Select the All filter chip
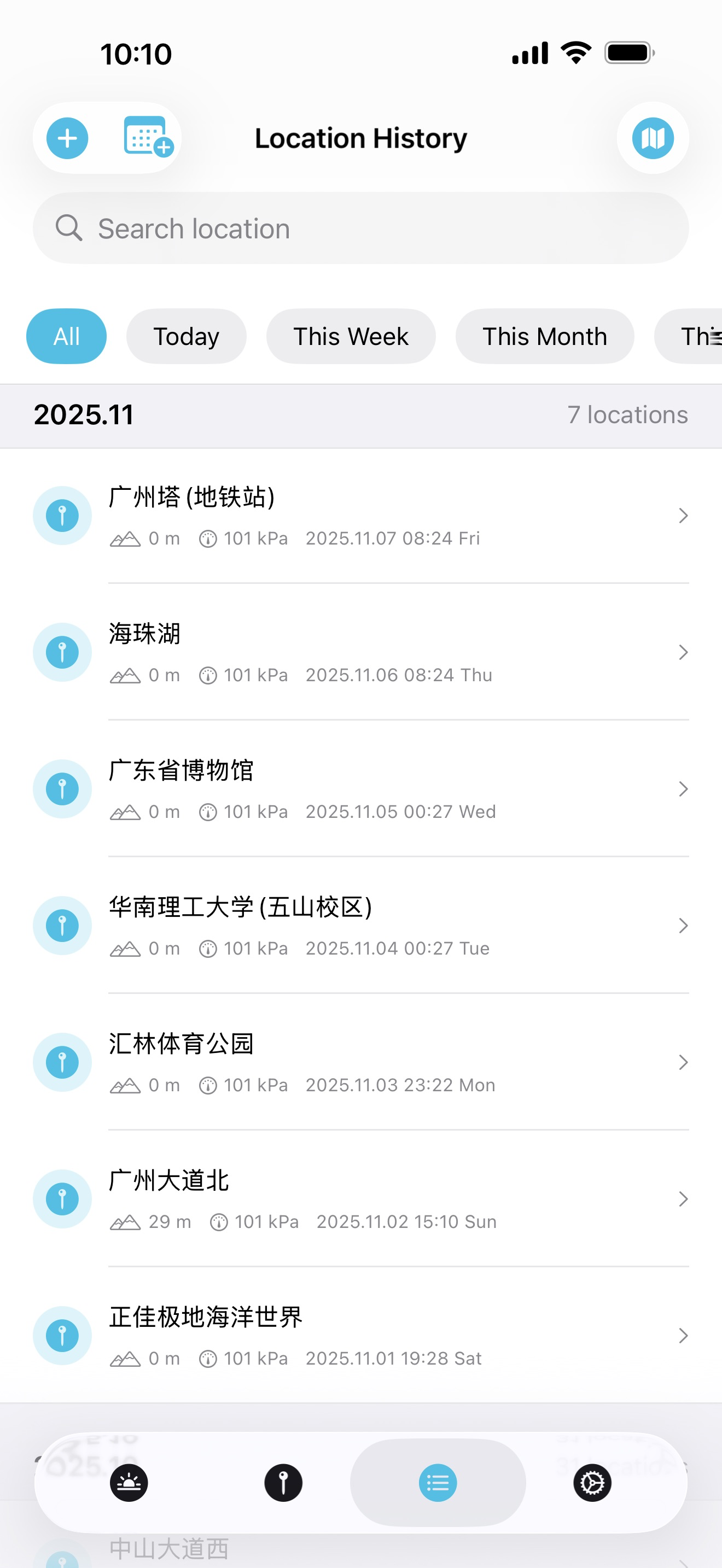Screen dimensions: 722x1568 tap(66, 337)
